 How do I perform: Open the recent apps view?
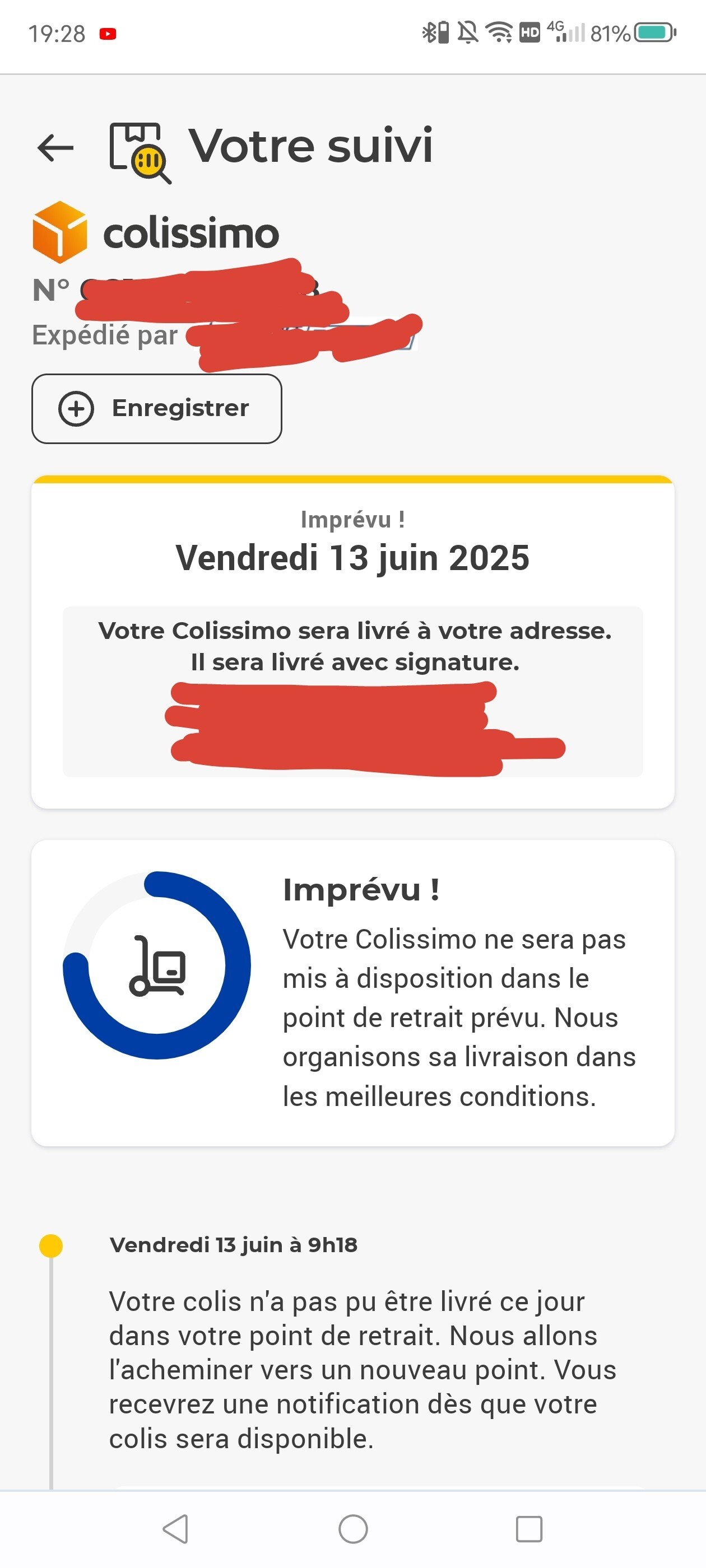click(x=529, y=1529)
